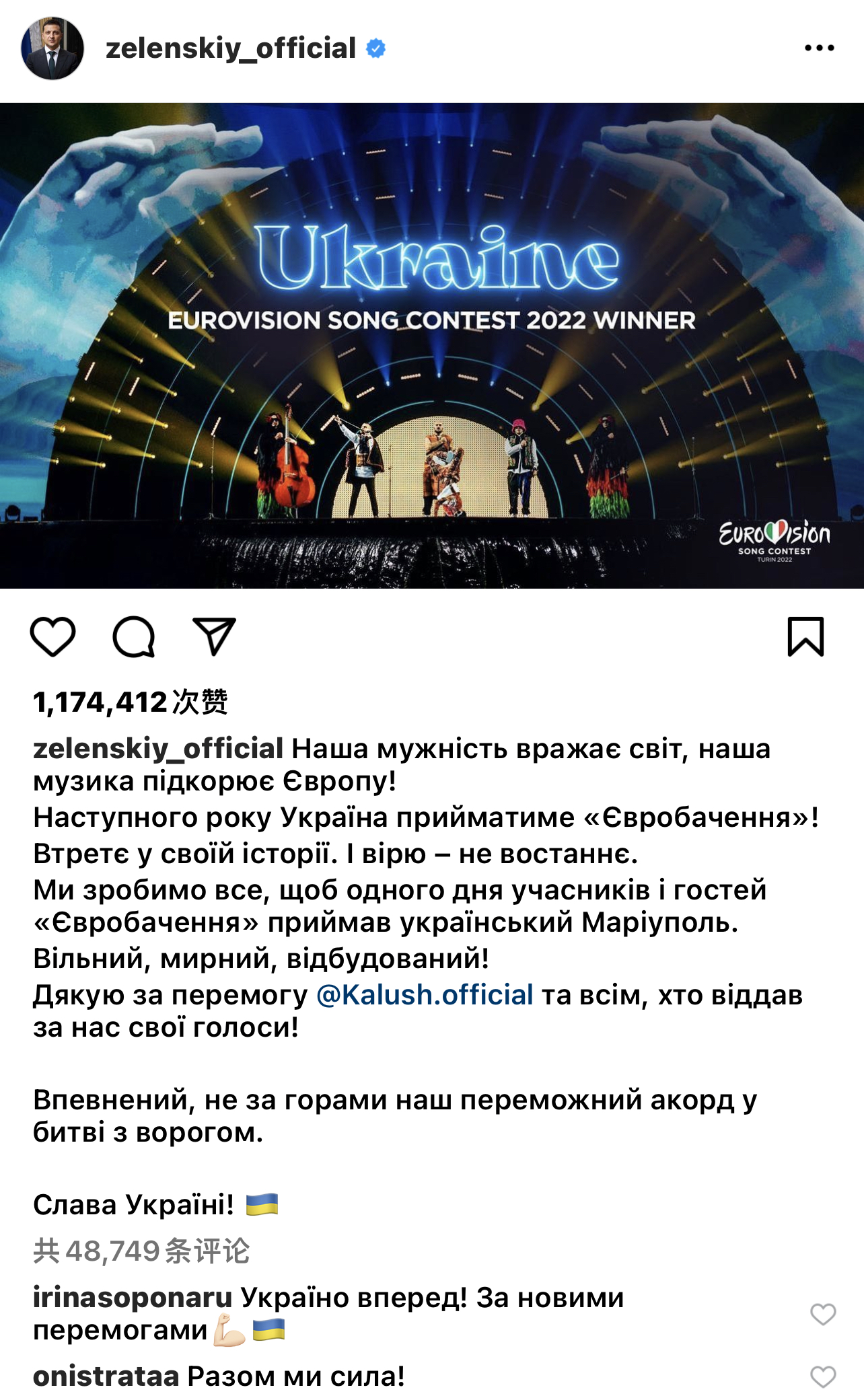Open onistrataa's profile from comment
Viewport: 864px width, 1400px height.
106,1376
